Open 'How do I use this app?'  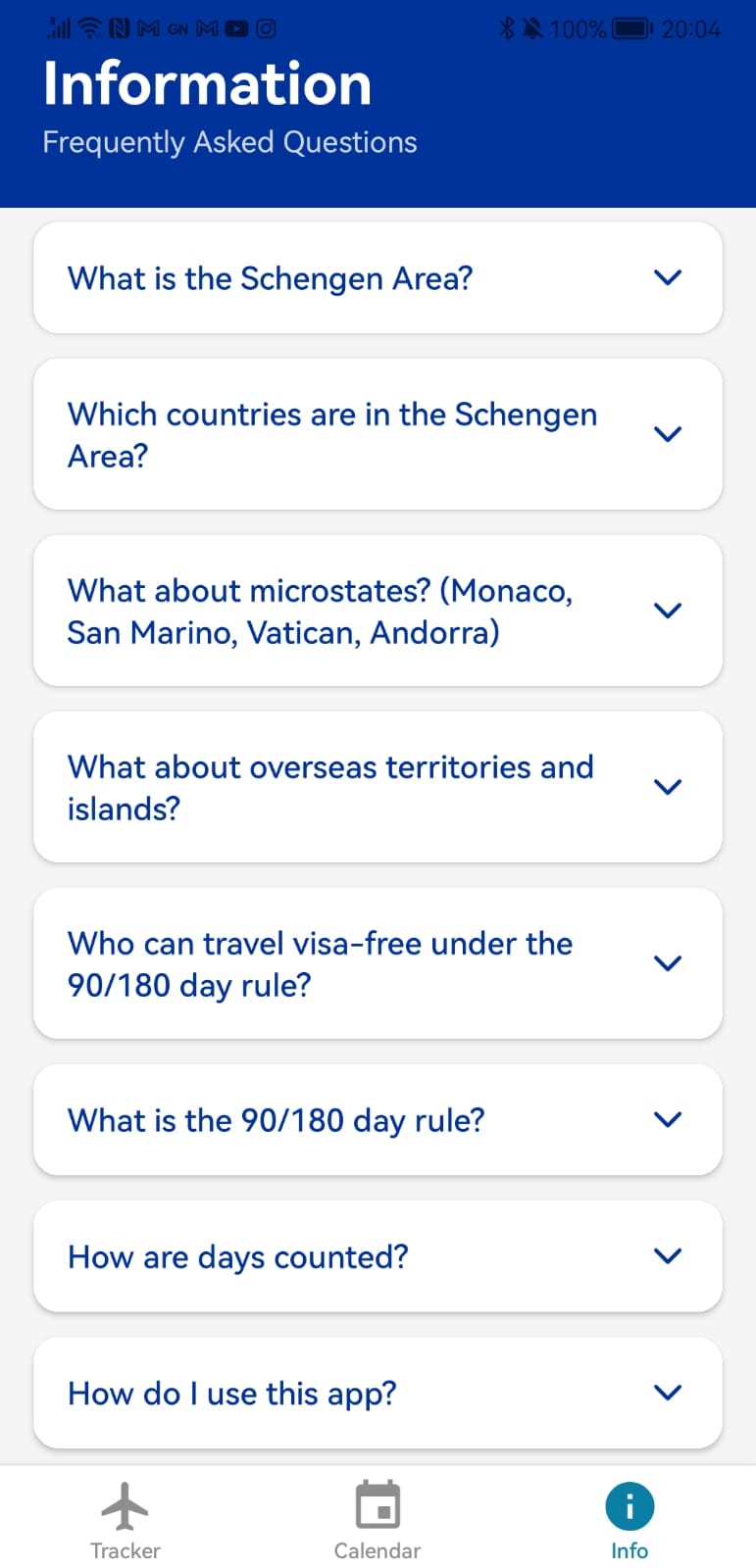[x=378, y=1393]
